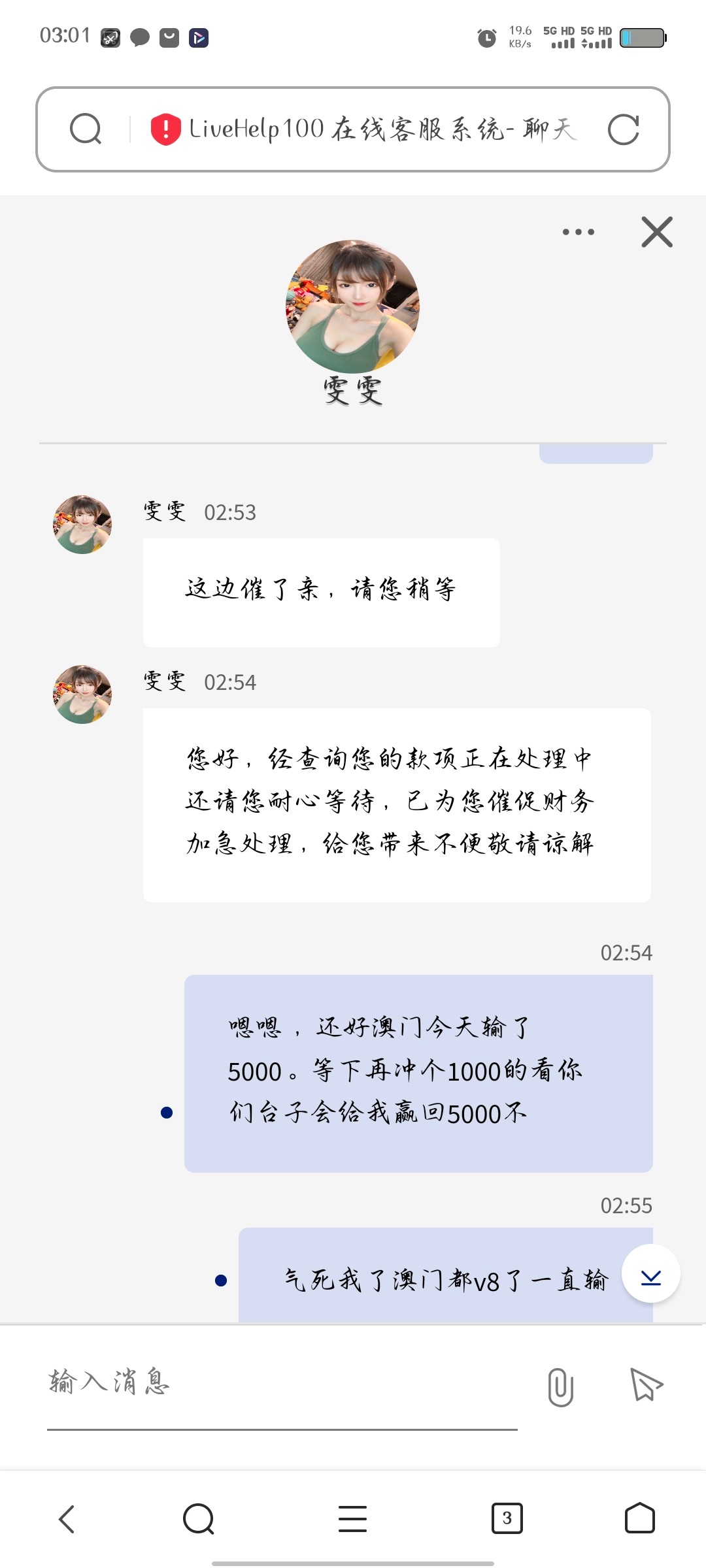This screenshot has width=706, height=1568.
Task: Attach a file with the paperclip
Action: [560, 1386]
